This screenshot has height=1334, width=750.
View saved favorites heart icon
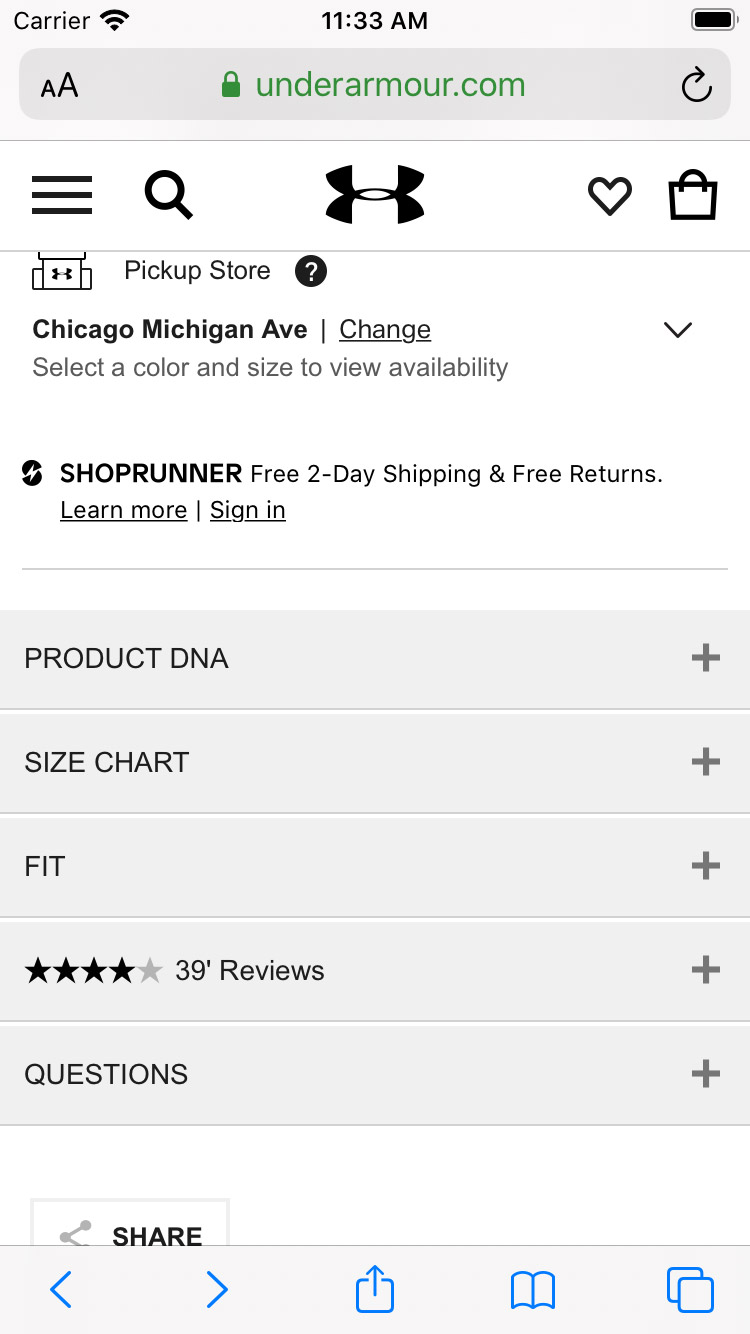(609, 195)
